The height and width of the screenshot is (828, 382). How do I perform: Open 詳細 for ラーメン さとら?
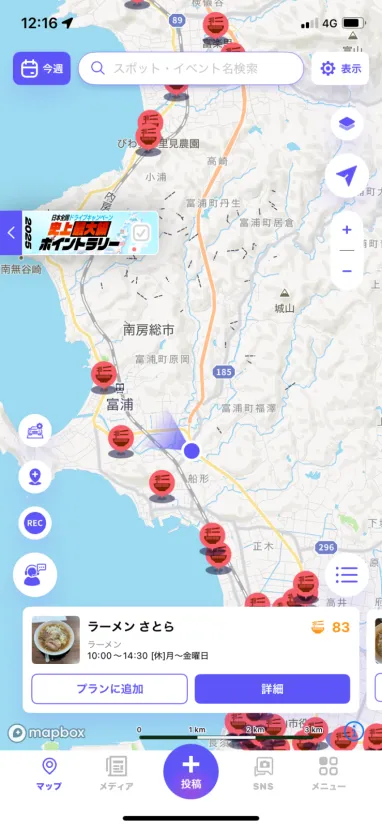pos(272,689)
